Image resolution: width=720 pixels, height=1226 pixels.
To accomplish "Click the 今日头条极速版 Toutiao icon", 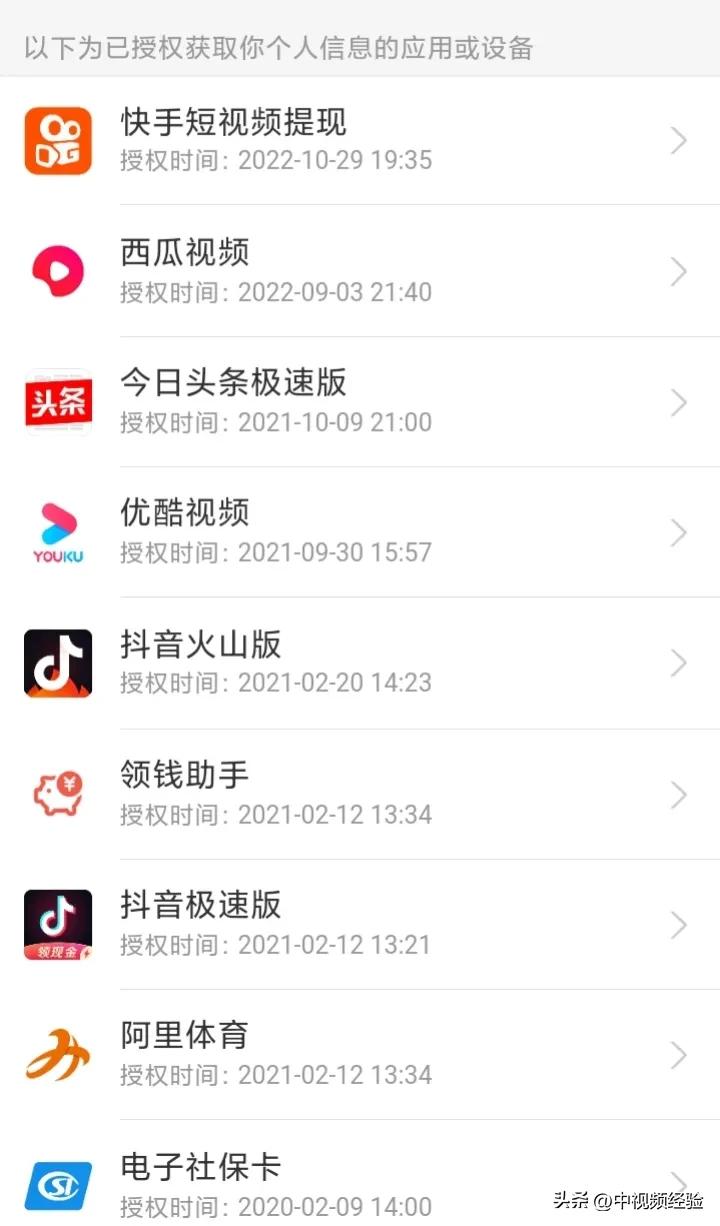I will (57, 402).
